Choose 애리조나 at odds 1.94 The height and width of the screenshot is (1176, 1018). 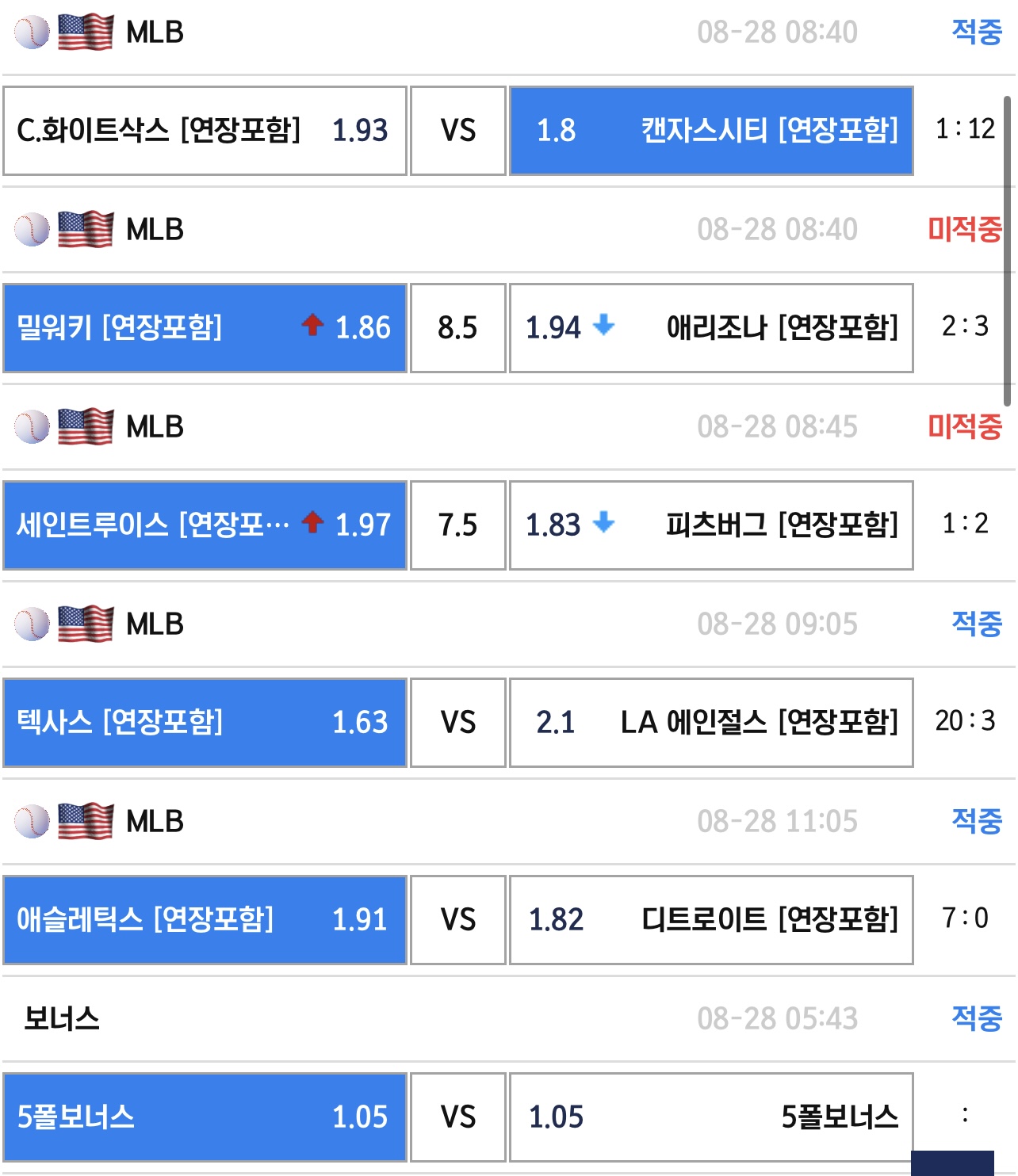tap(711, 328)
